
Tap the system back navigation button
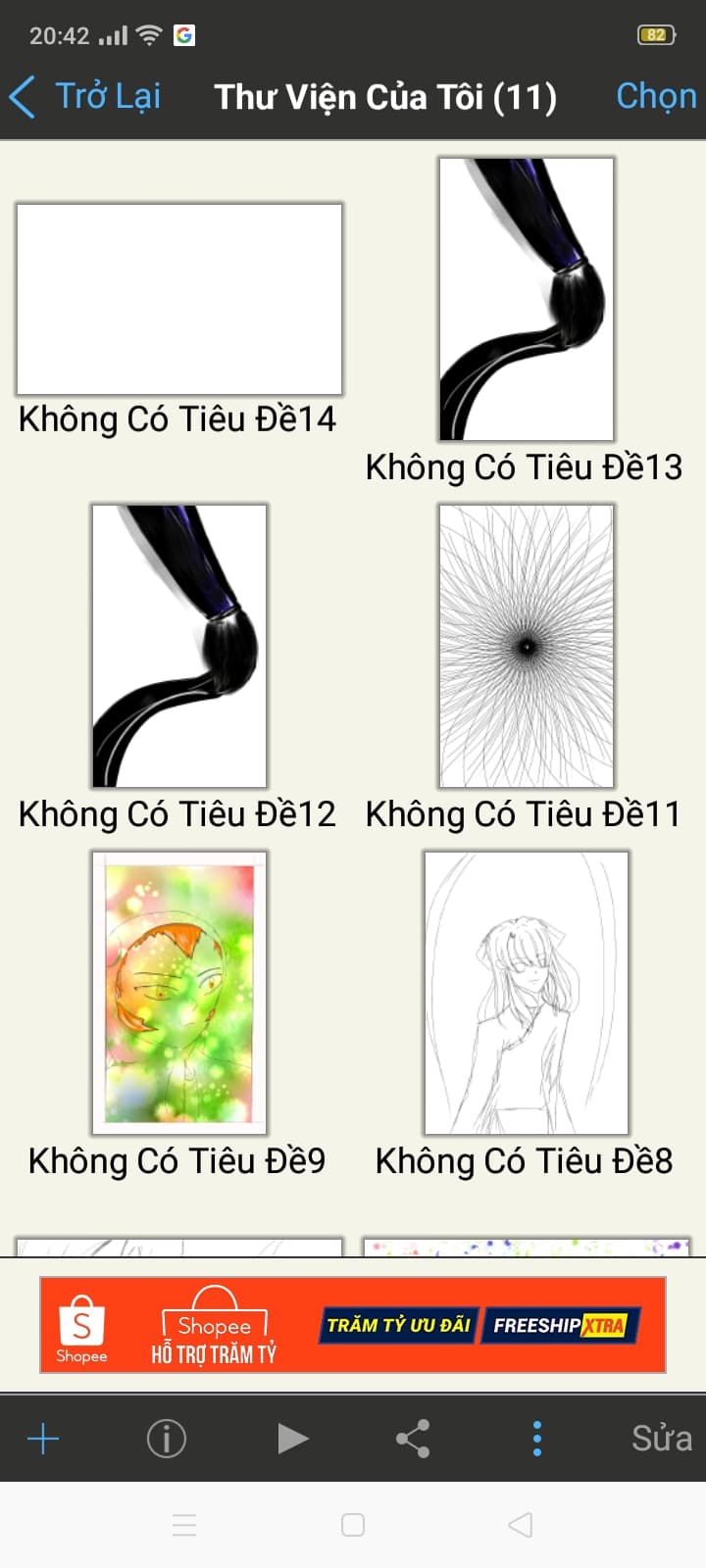[x=521, y=1525]
